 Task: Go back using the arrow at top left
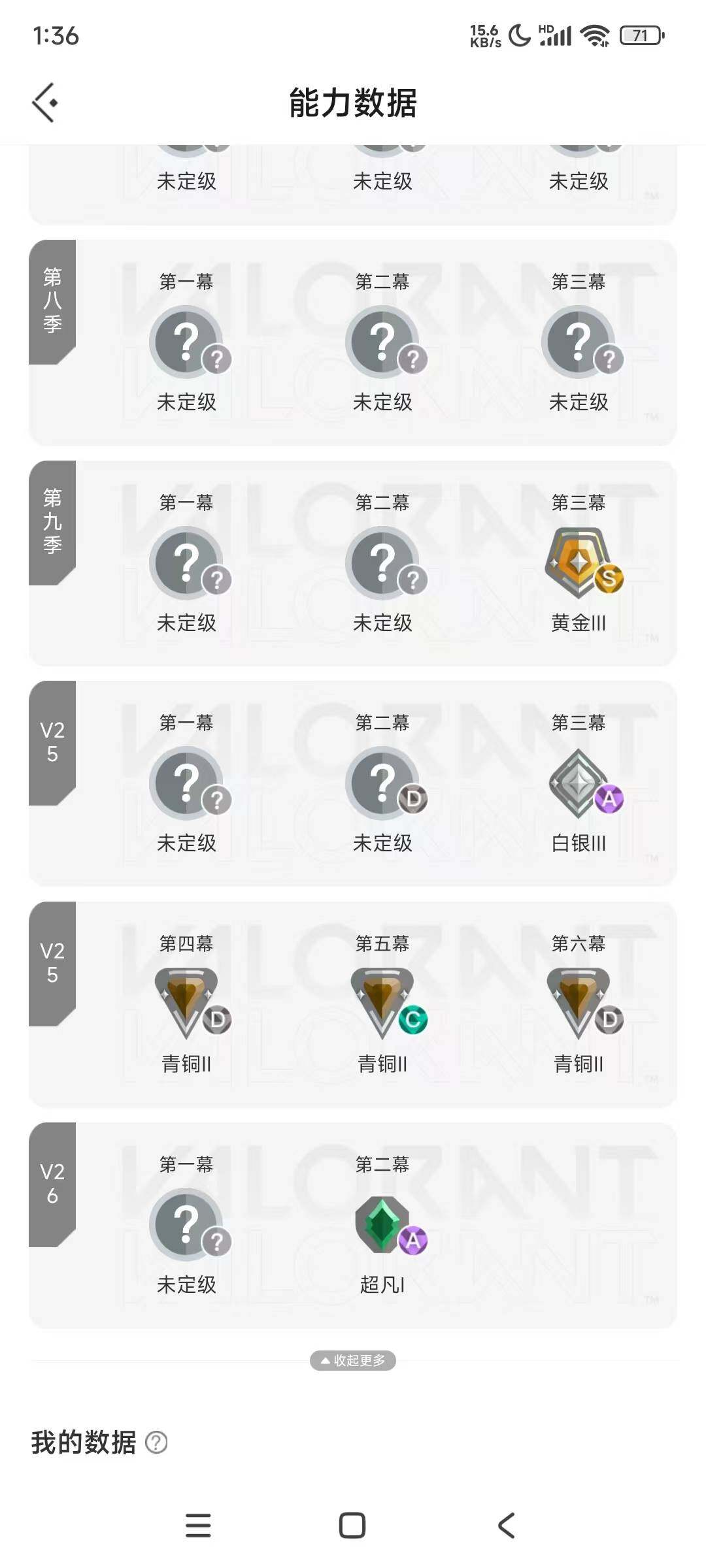pyautogui.click(x=44, y=103)
